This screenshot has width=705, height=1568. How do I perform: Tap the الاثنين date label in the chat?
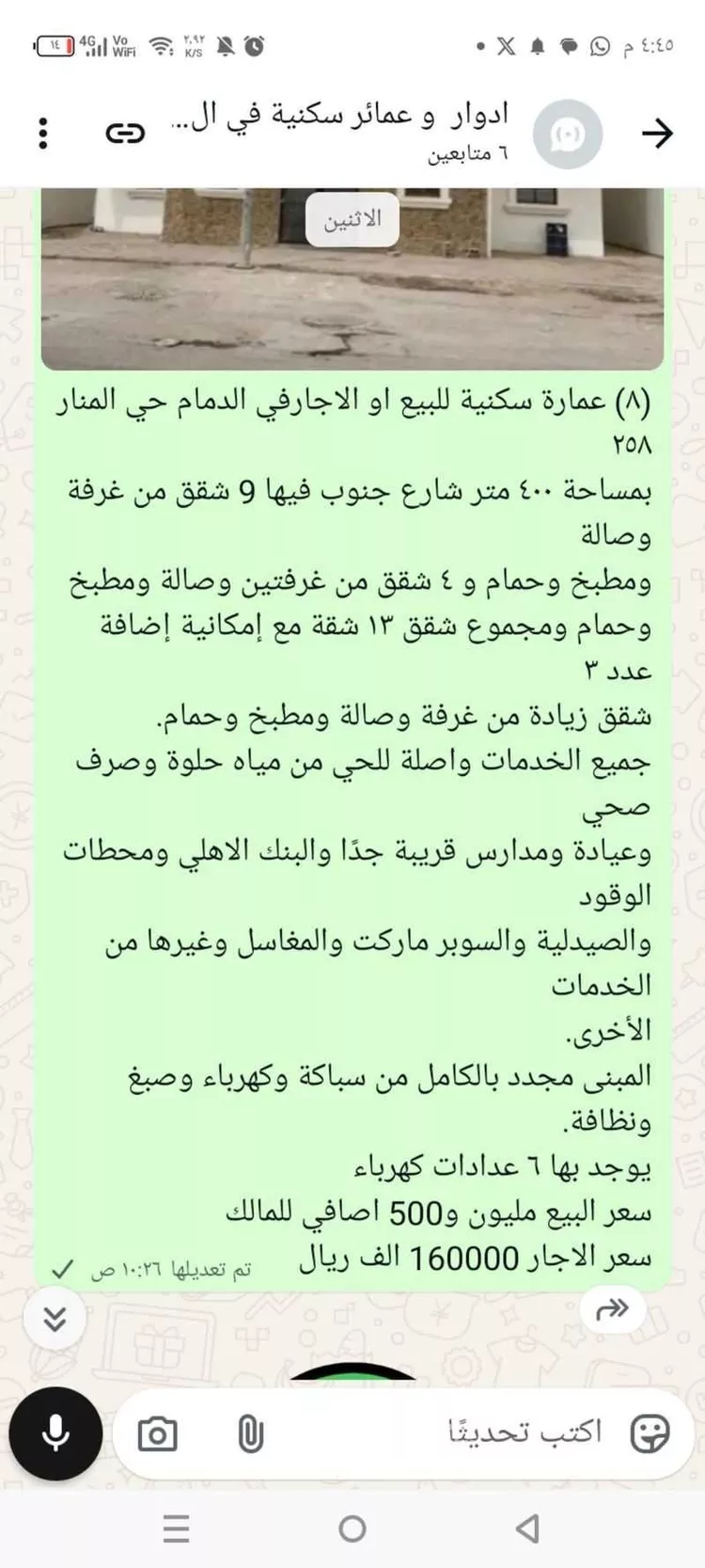pos(352,219)
